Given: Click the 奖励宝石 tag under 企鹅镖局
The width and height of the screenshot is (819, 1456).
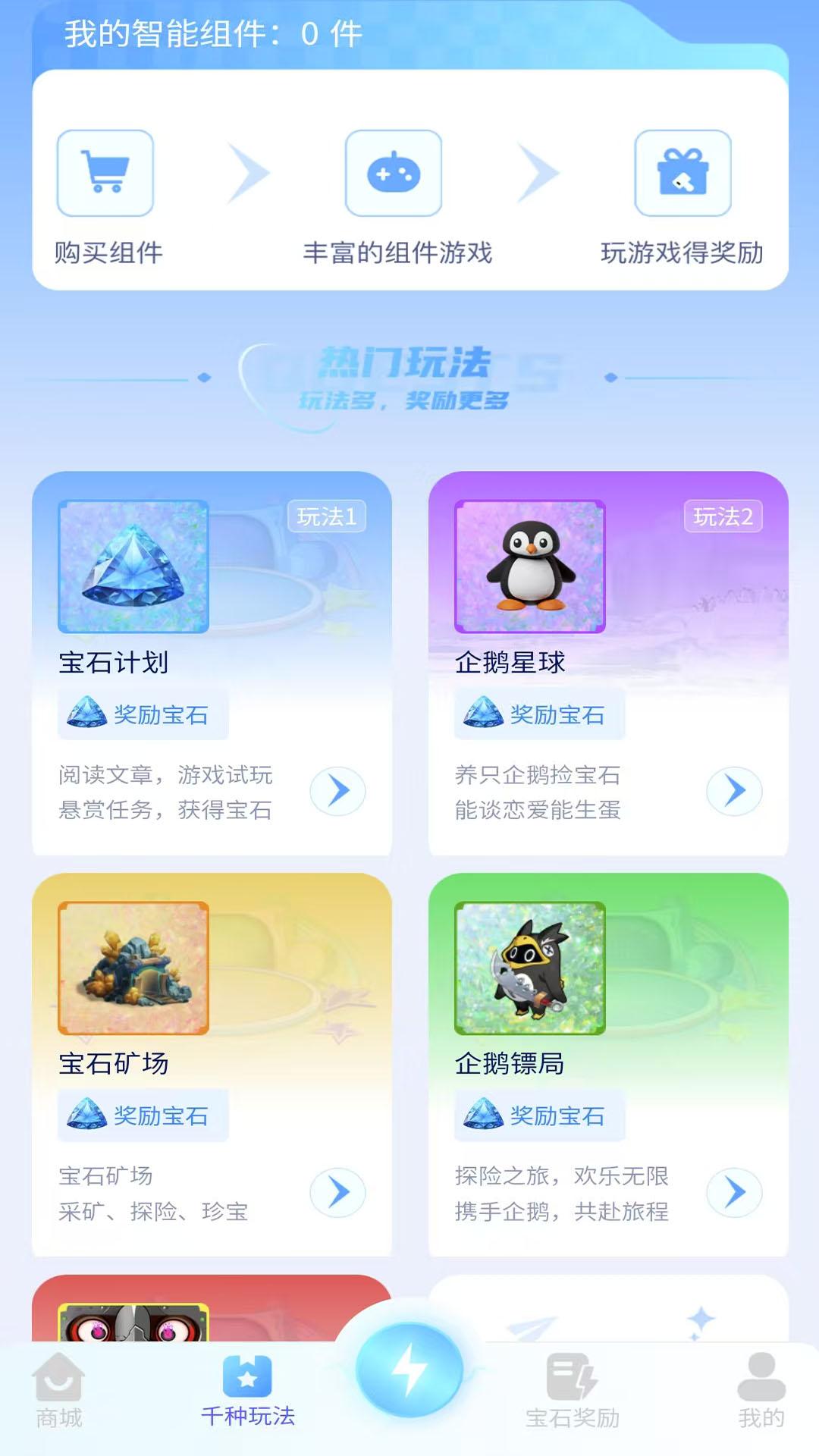Looking at the screenshot, I should pyautogui.click(x=538, y=1115).
